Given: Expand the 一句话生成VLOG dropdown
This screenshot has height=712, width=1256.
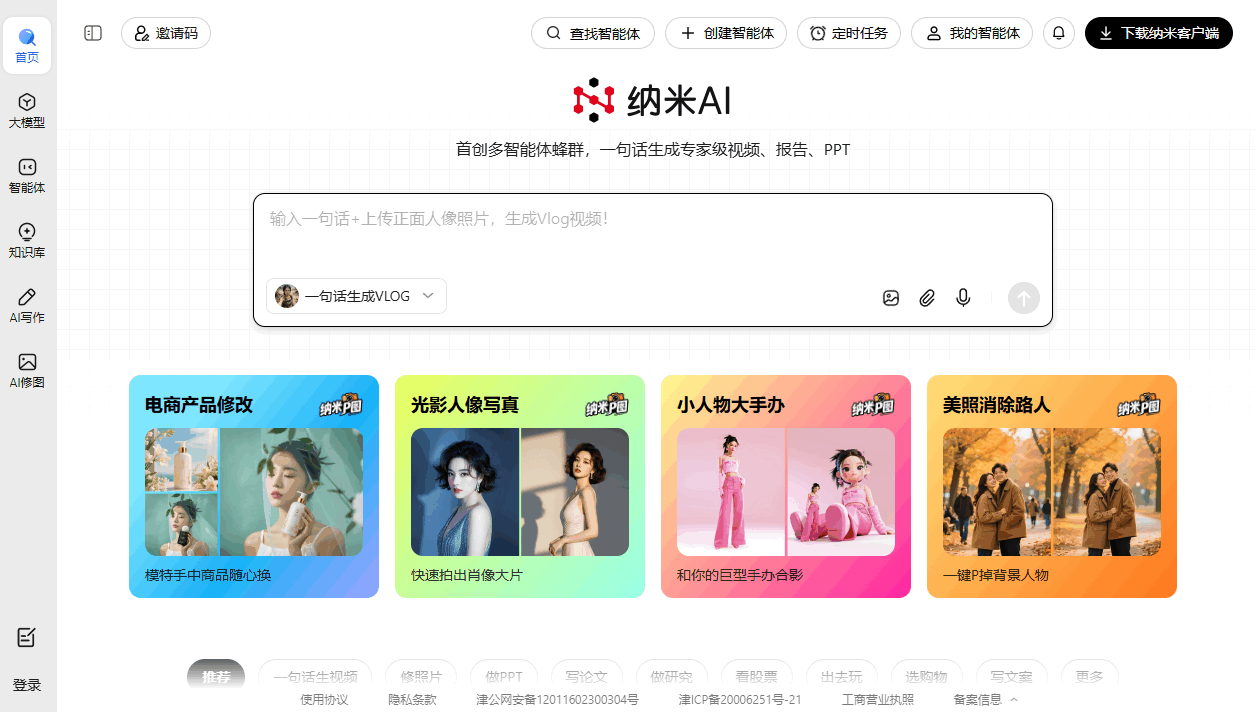Looking at the screenshot, I should point(356,296).
